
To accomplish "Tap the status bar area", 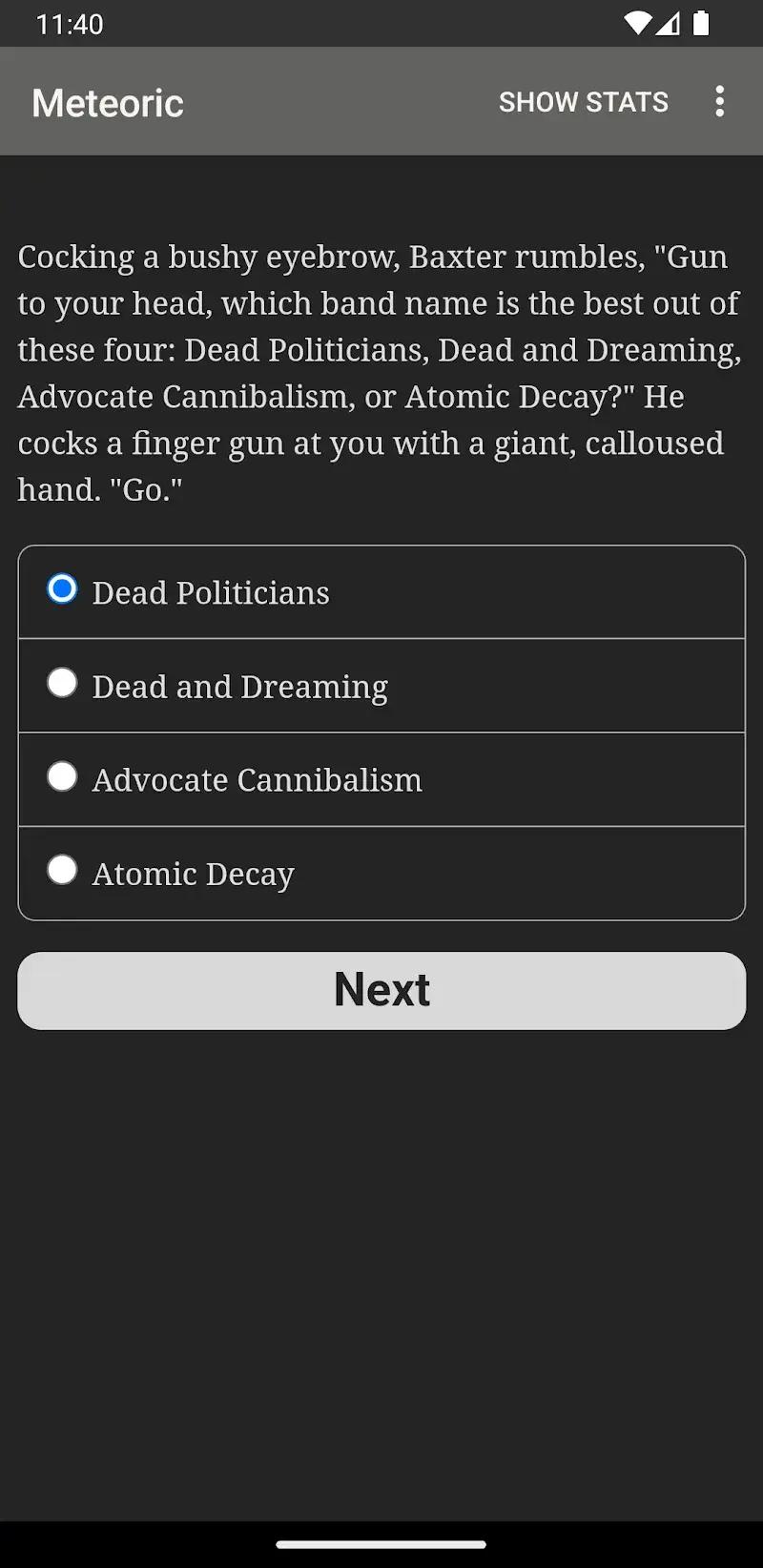I will (381, 24).
